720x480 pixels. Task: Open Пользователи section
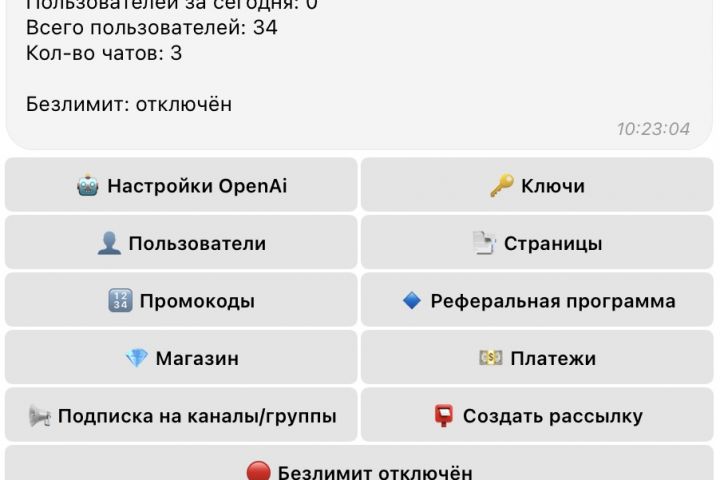181,243
